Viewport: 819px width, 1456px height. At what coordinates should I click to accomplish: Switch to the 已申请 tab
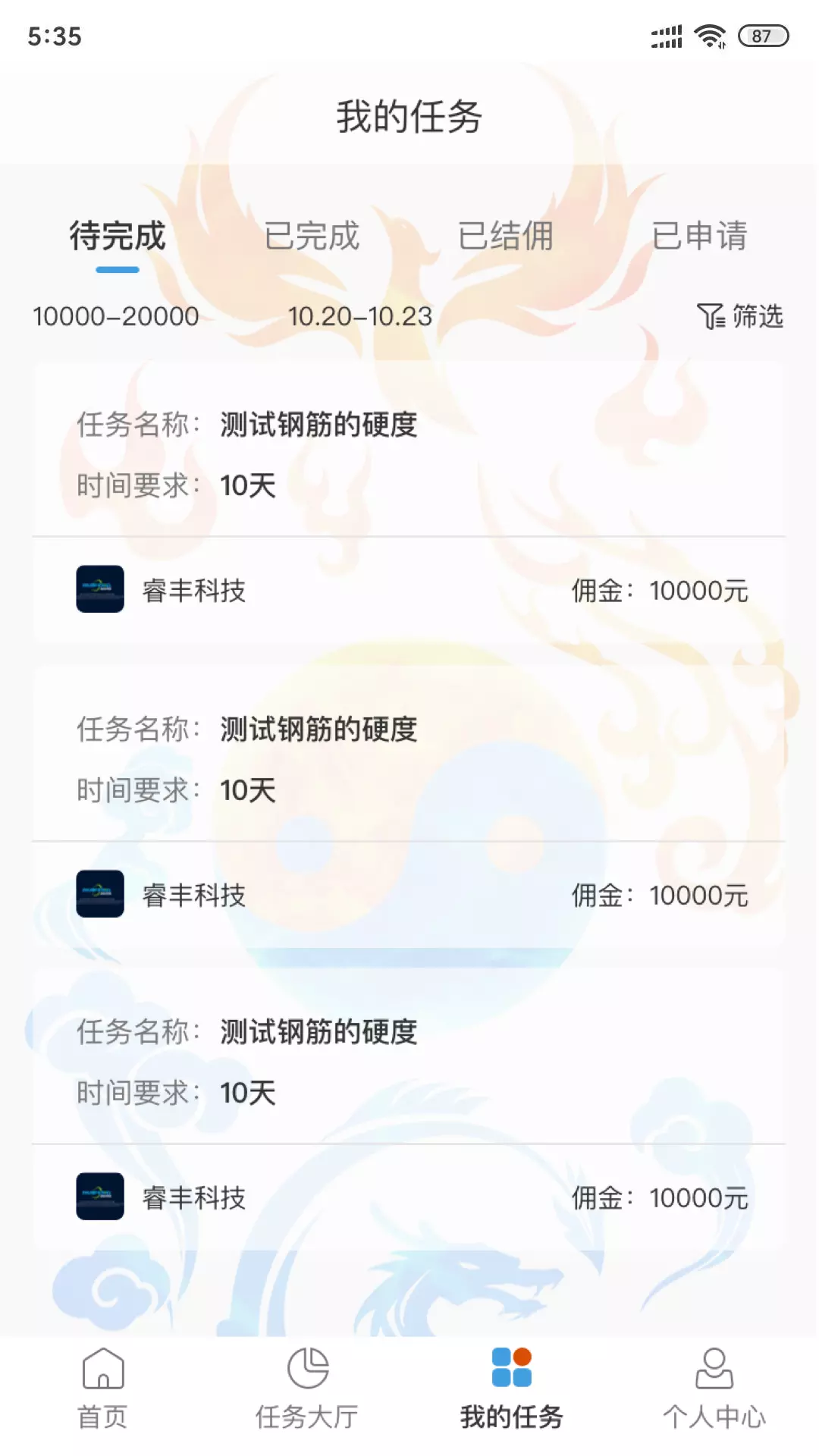click(x=700, y=236)
